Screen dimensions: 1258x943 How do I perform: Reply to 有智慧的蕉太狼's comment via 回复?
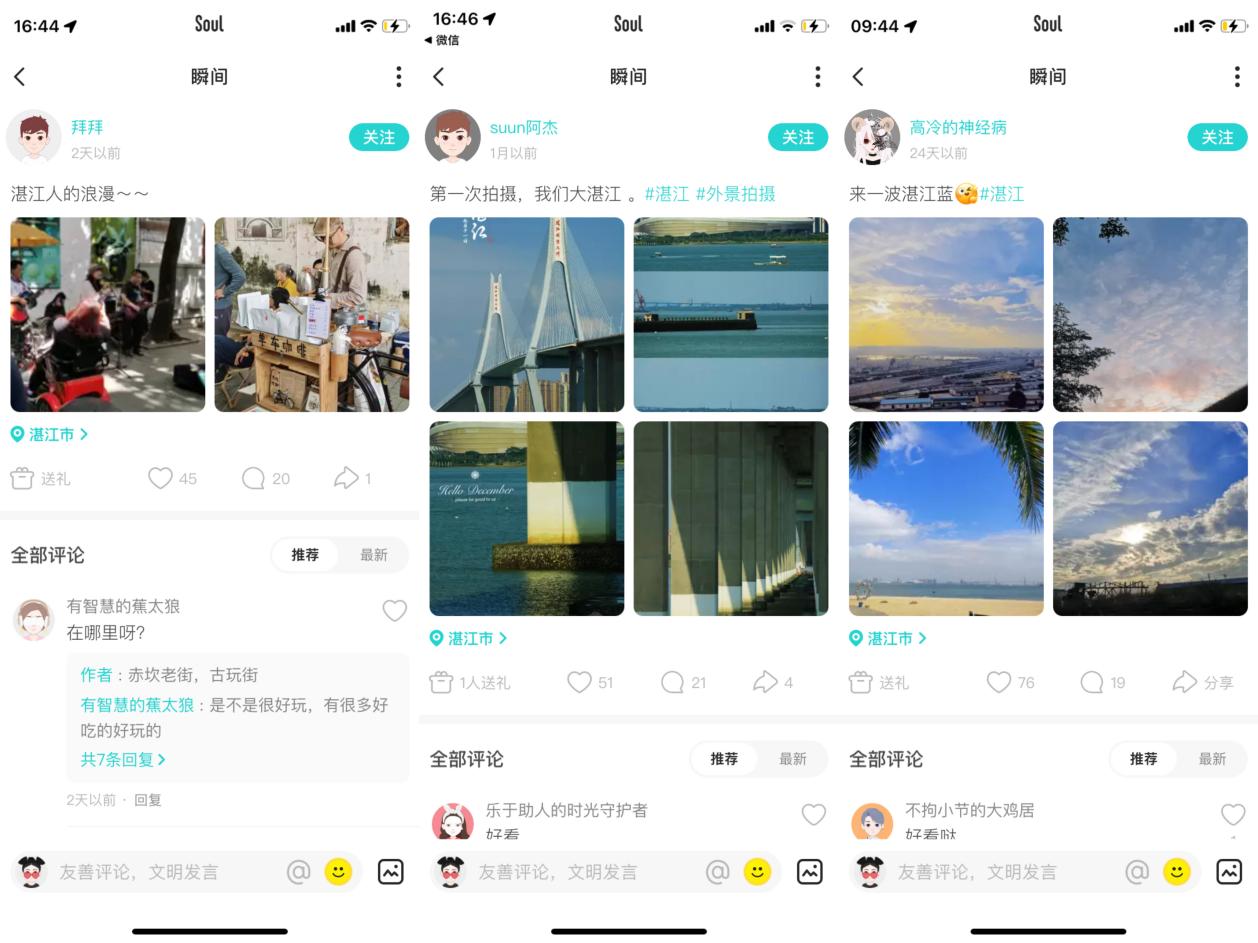[148, 800]
